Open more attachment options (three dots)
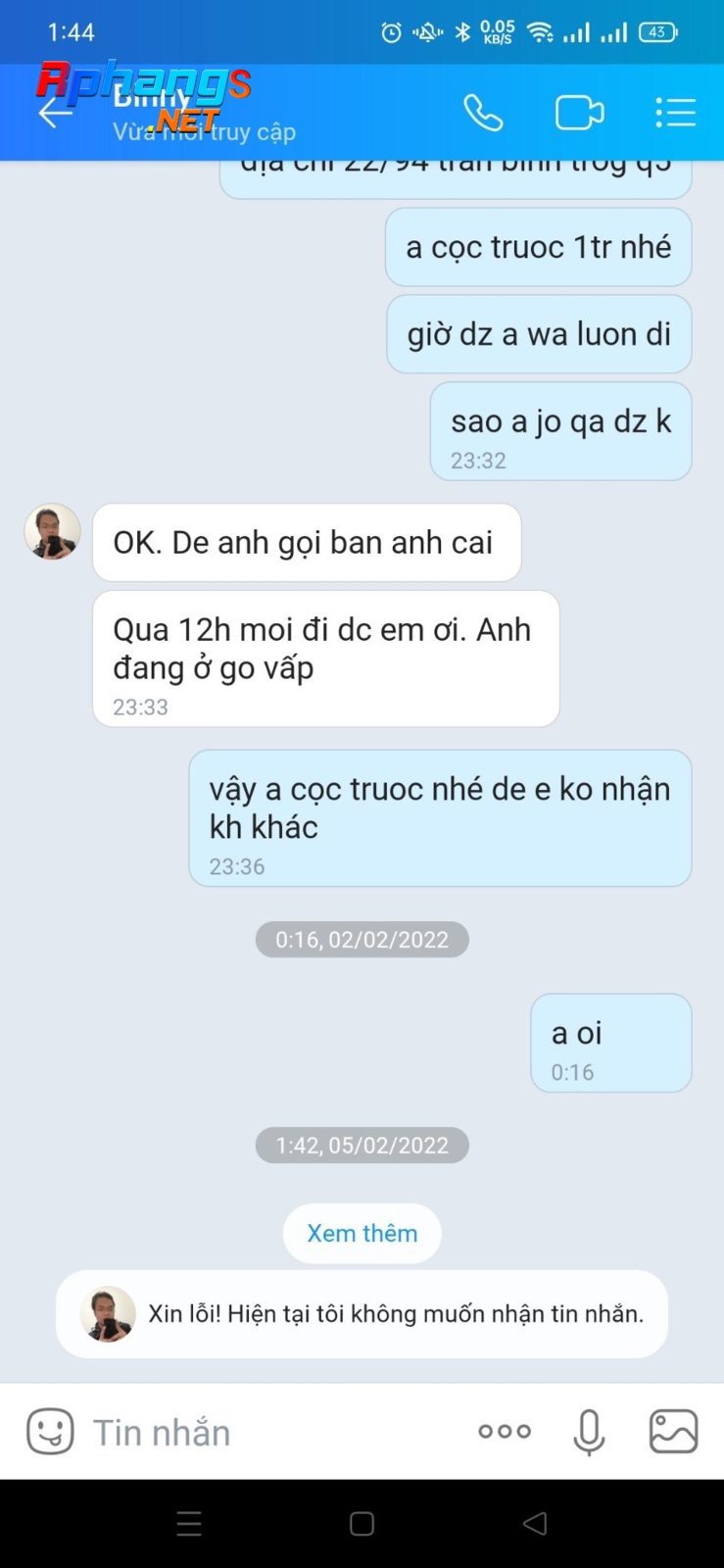 click(505, 1432)
